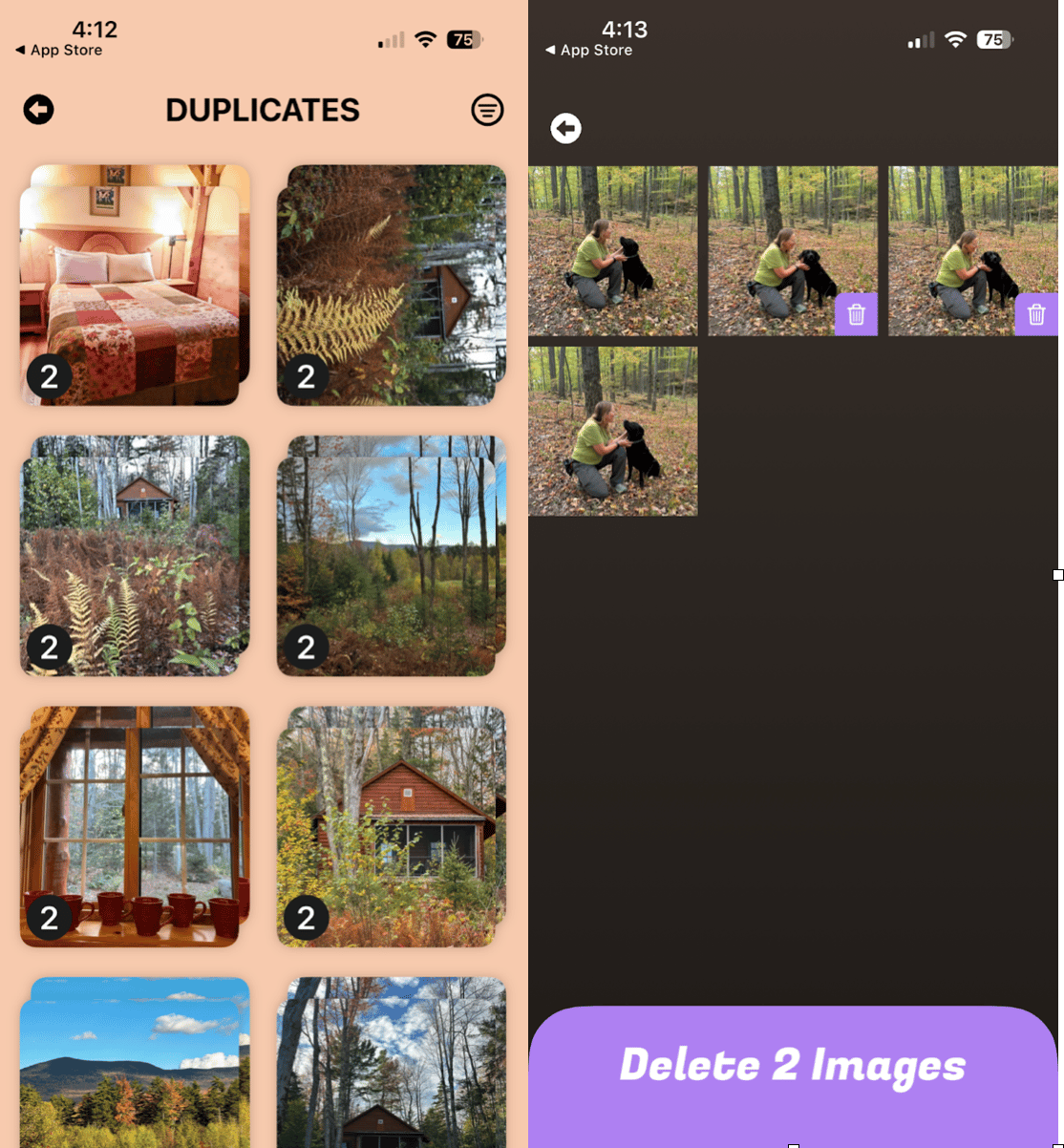Viewport: 1064px width, 1148px height.
Task: Unmark the middle photo's trash icon
Action: point(856,315)
